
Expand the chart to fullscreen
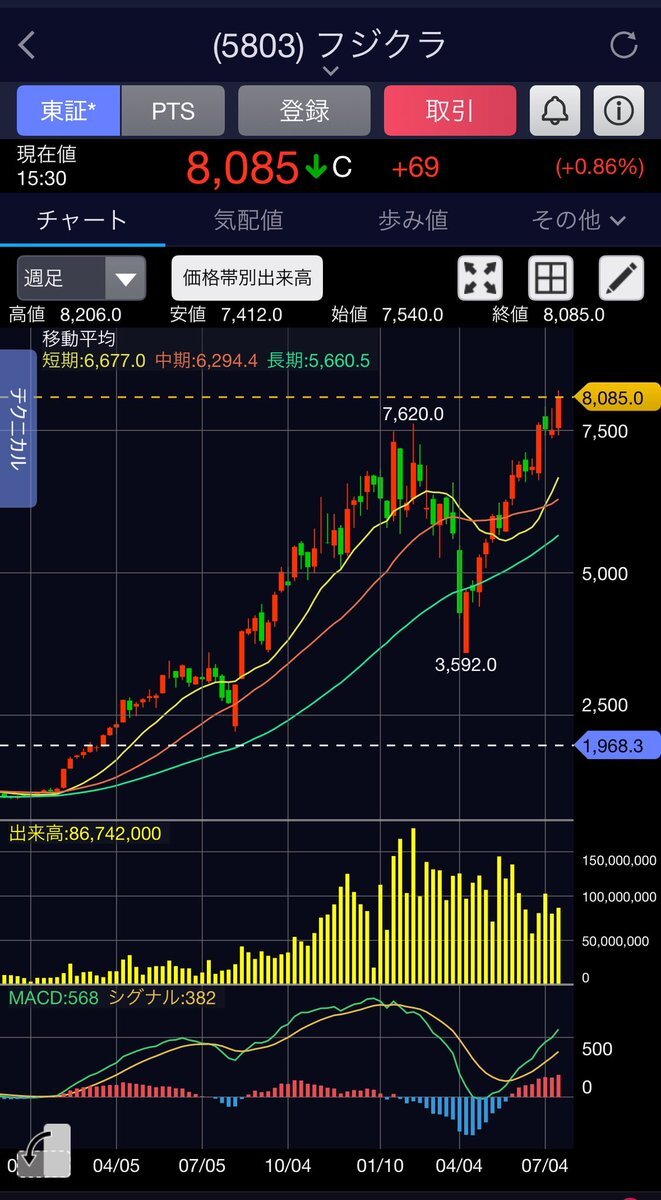480,278
